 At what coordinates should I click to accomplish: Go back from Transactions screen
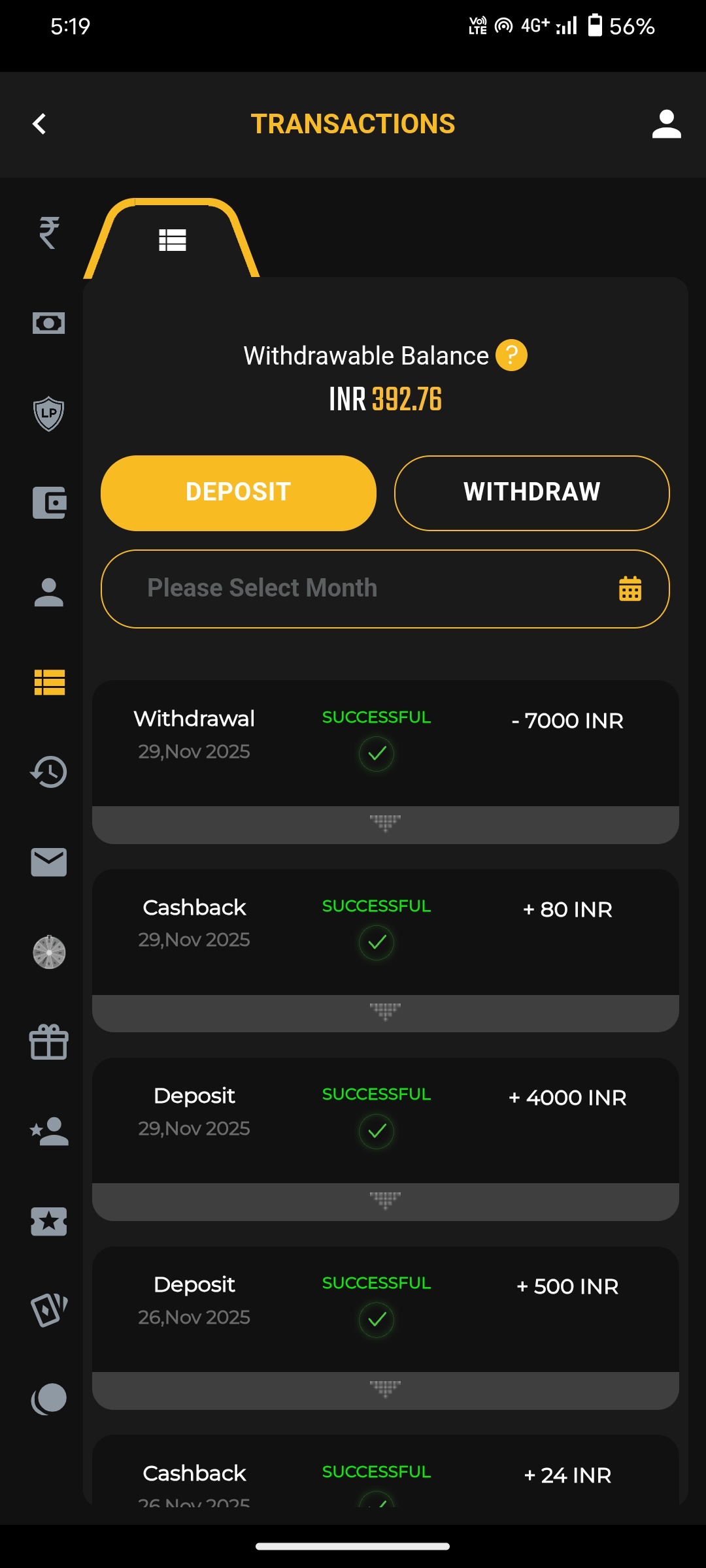[x=40, y=124]
